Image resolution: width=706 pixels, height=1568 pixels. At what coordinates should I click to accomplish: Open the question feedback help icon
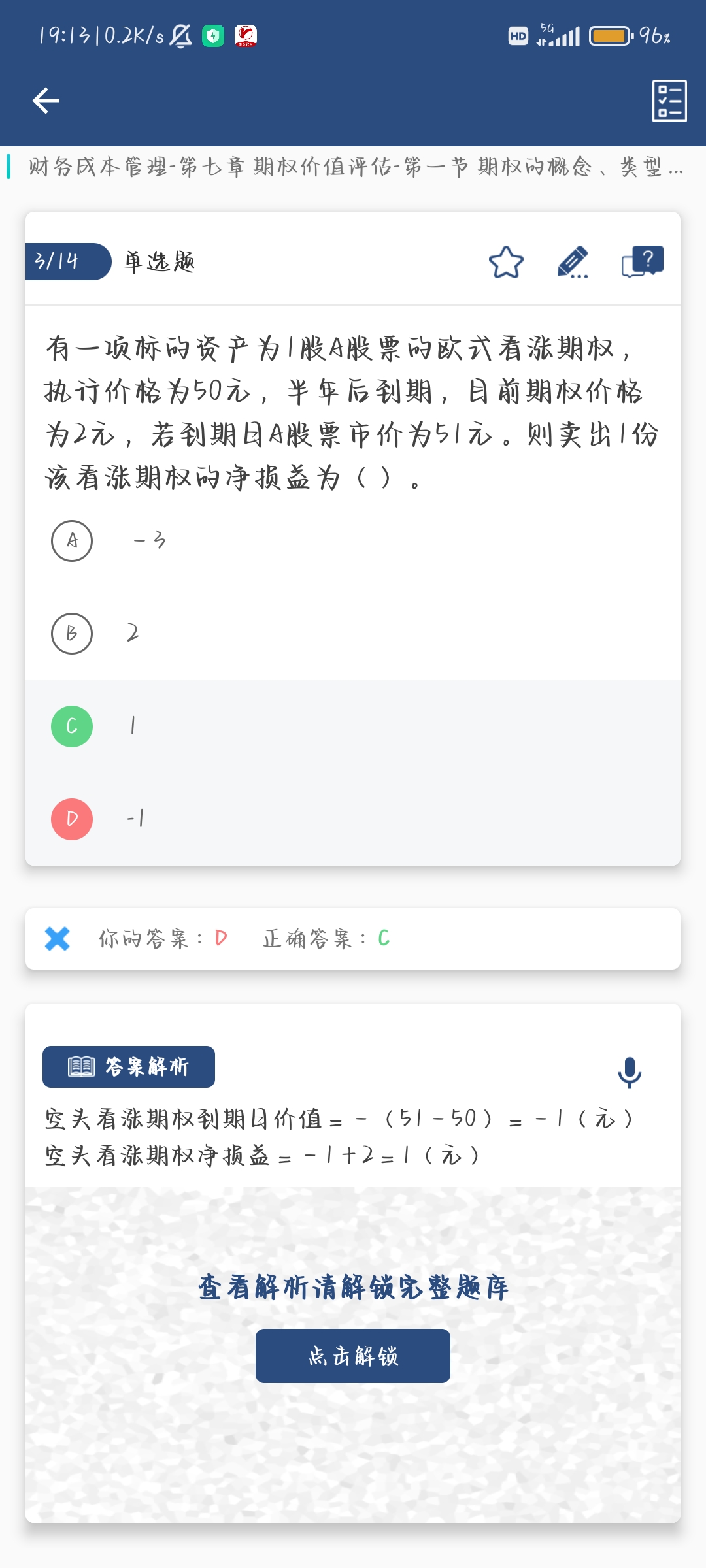(642, 263)
